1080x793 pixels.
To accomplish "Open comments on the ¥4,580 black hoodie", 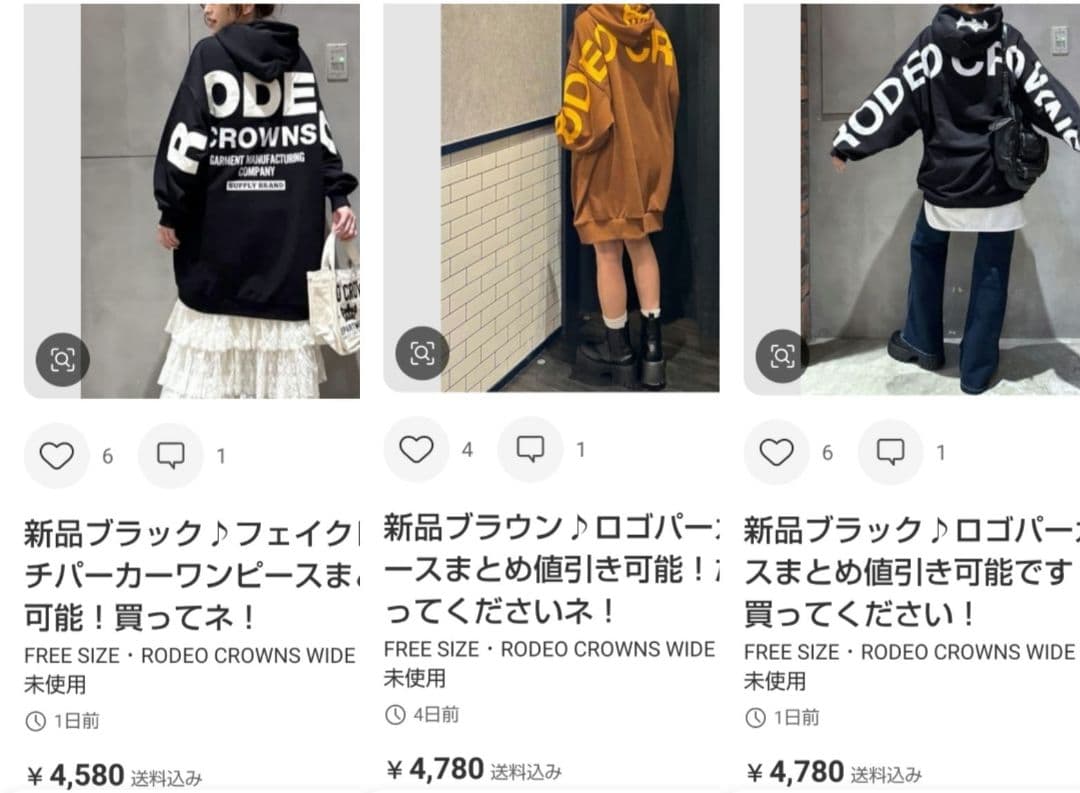I will 171,456.
